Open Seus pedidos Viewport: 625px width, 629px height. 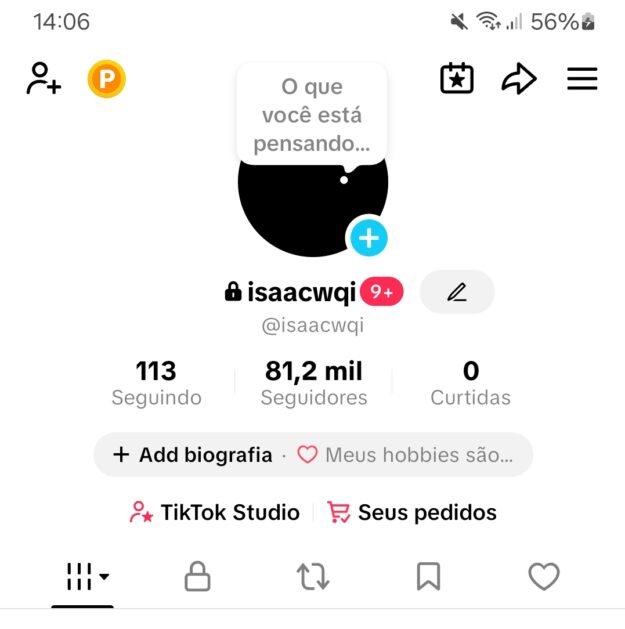coord(413,513)
